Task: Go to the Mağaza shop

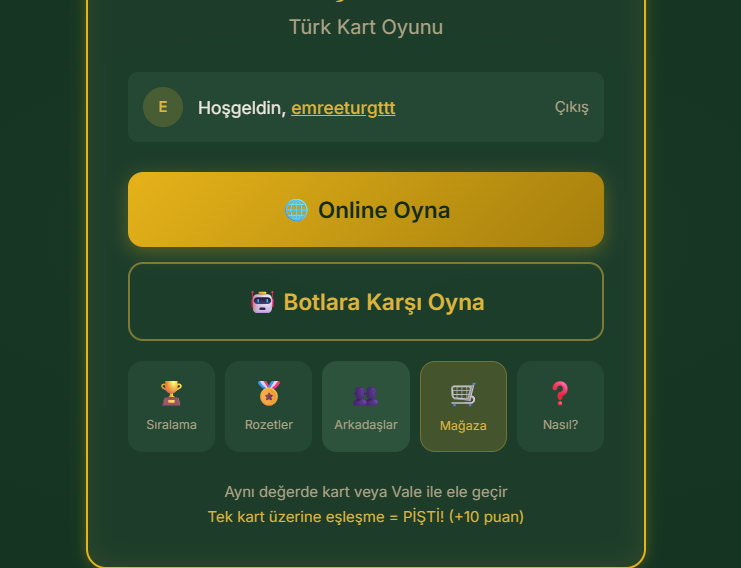Action: 463,406
